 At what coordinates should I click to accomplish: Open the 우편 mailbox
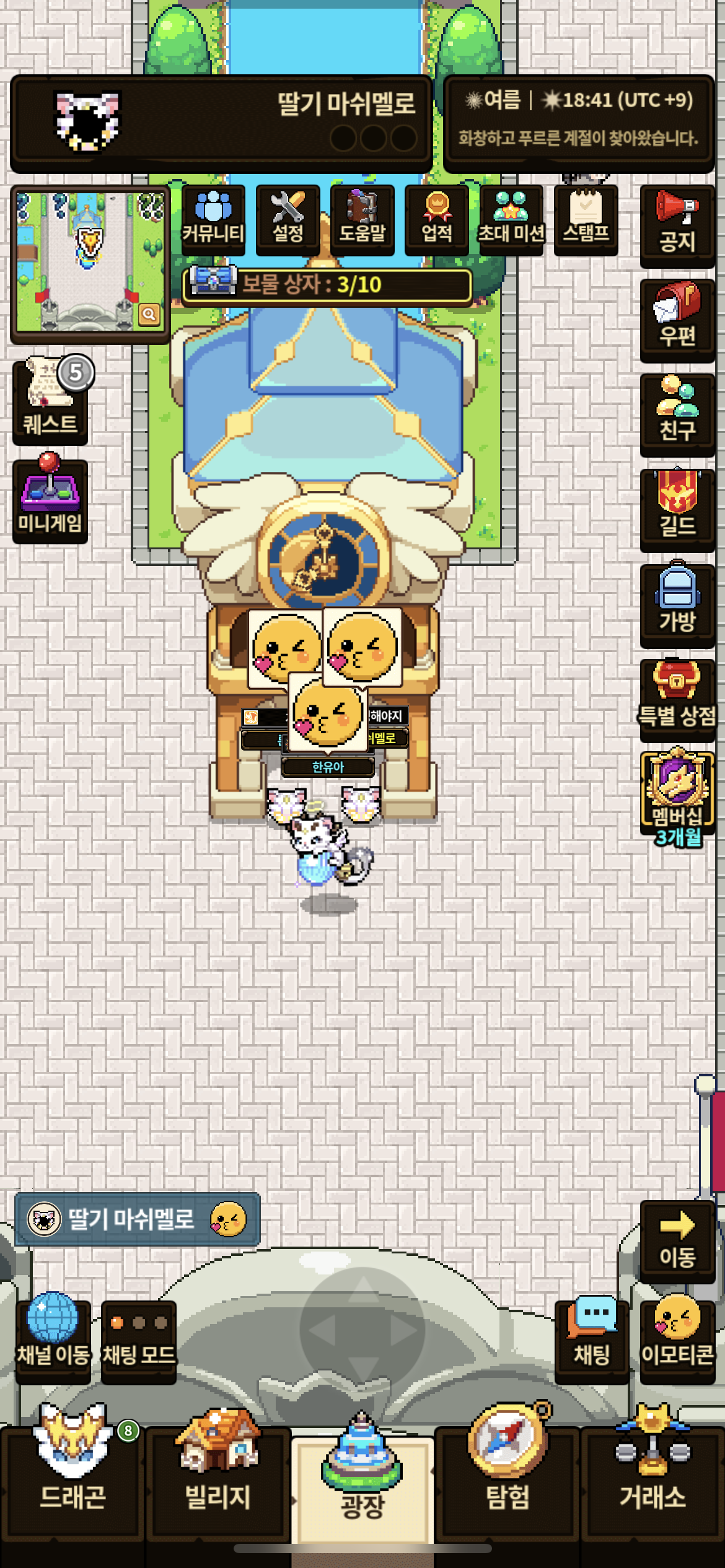pyautogui.click(x=677, y=321)
